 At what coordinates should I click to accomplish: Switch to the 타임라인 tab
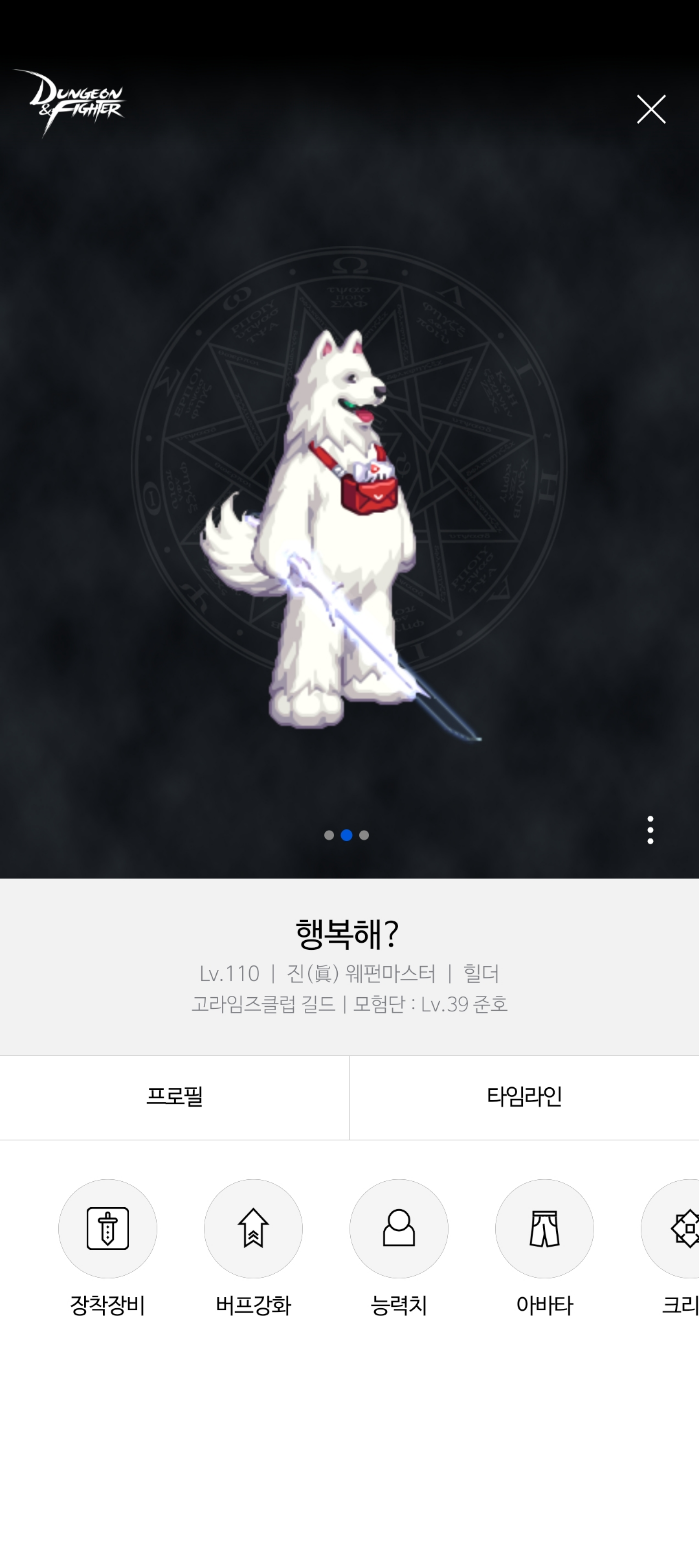[x=524, y=1097]
